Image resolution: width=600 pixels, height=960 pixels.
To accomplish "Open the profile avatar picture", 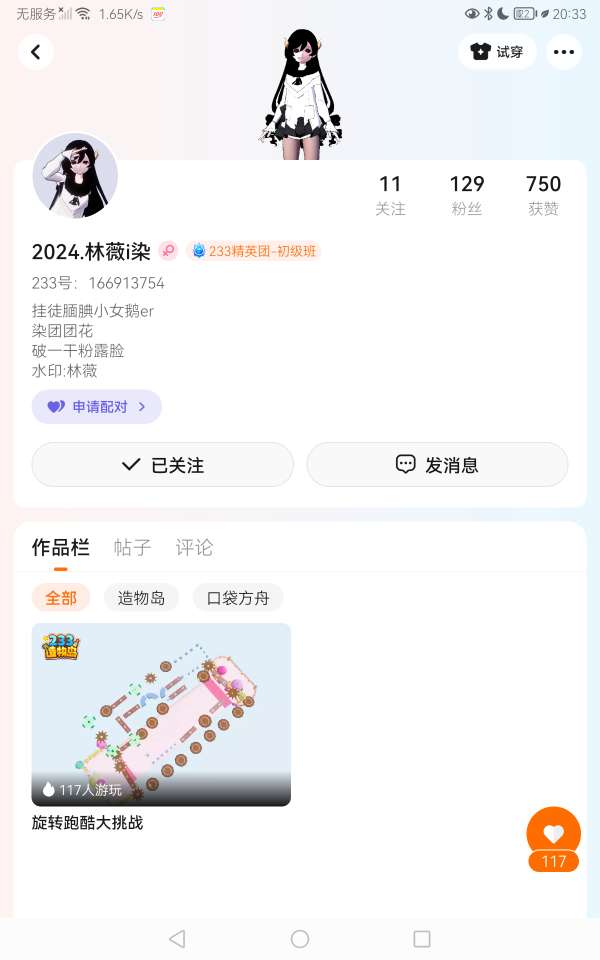I will [75, 176].
